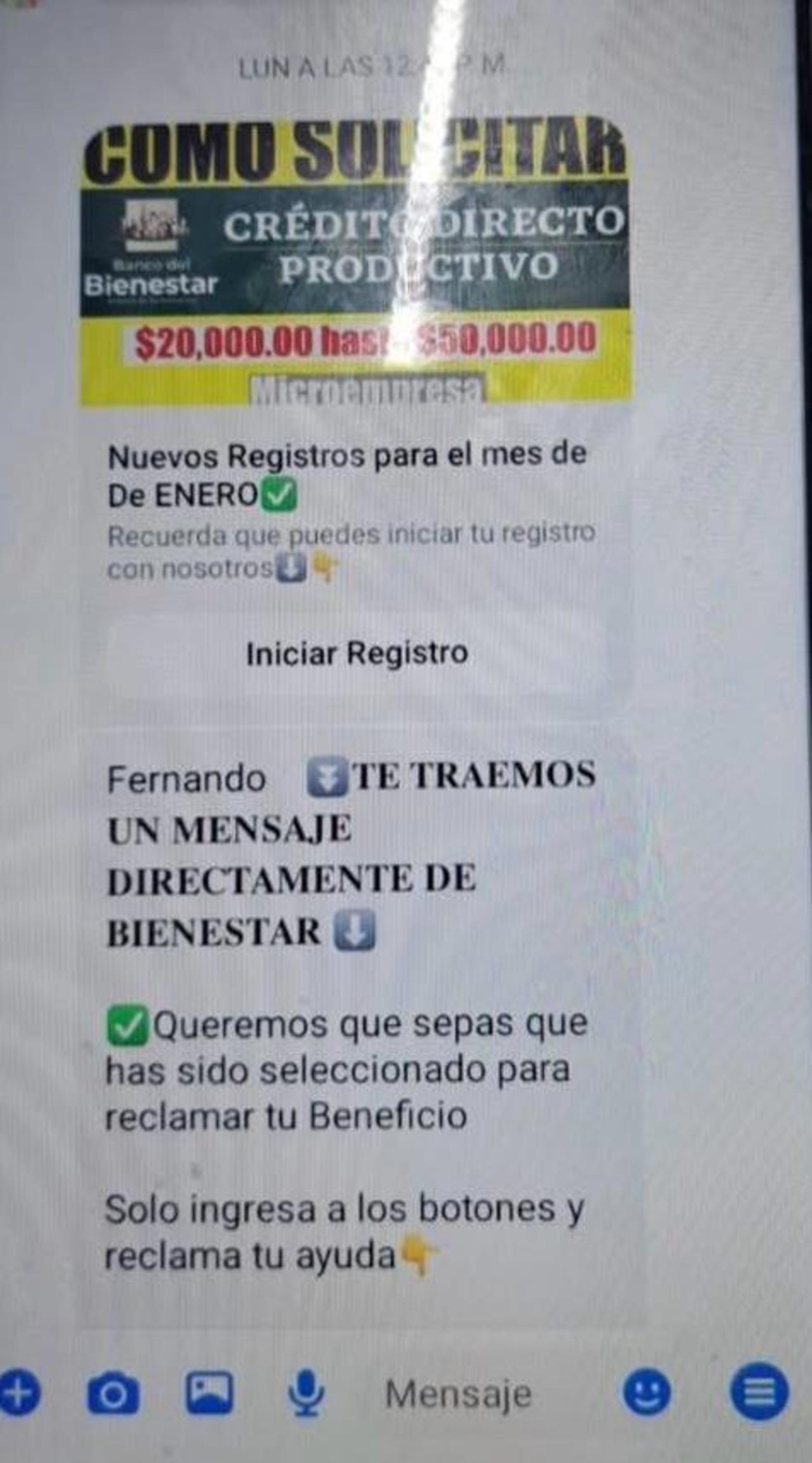Open the chat menu icon with three lines
The image size is (812, 1463).
tap(759, 1393)
